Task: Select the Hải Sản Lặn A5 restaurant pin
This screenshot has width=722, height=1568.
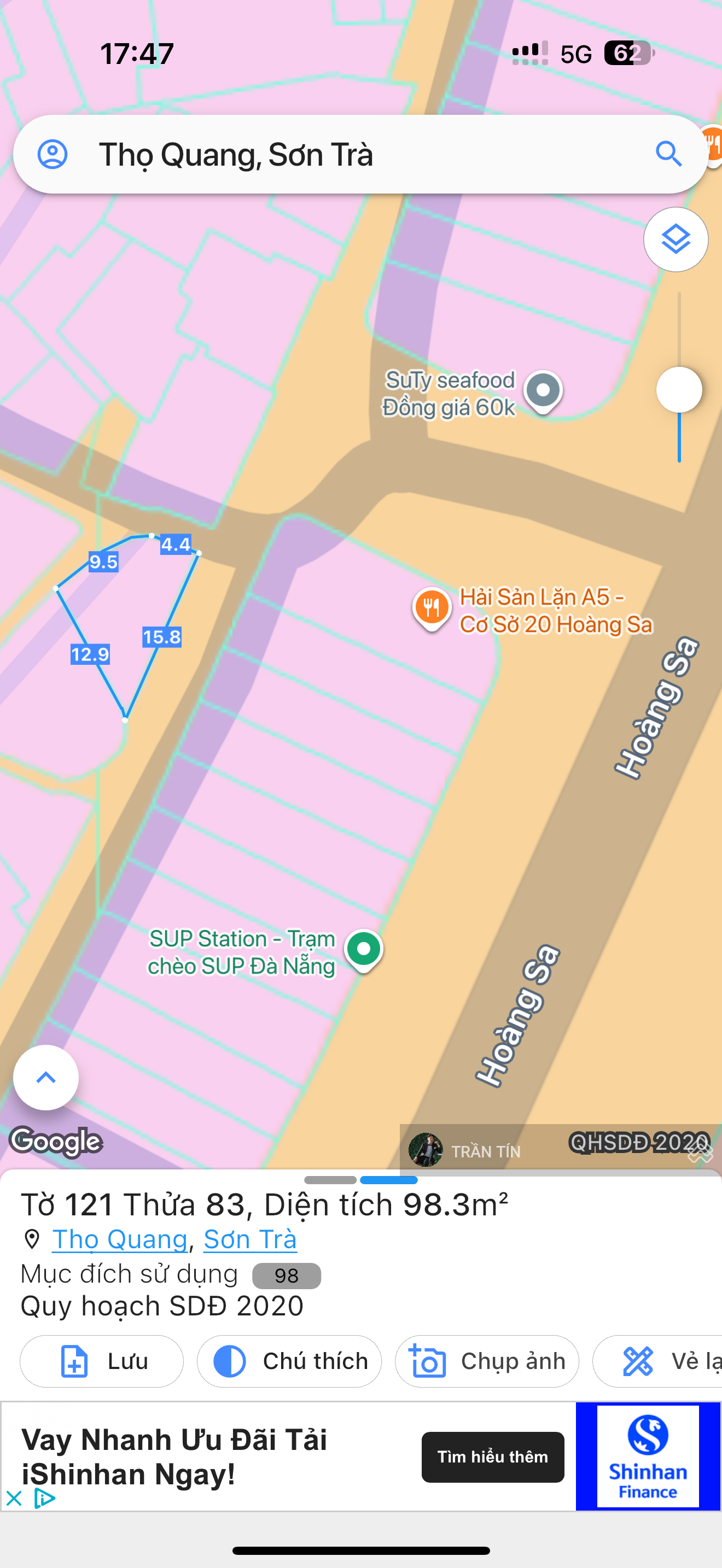Action: point(432,607)
